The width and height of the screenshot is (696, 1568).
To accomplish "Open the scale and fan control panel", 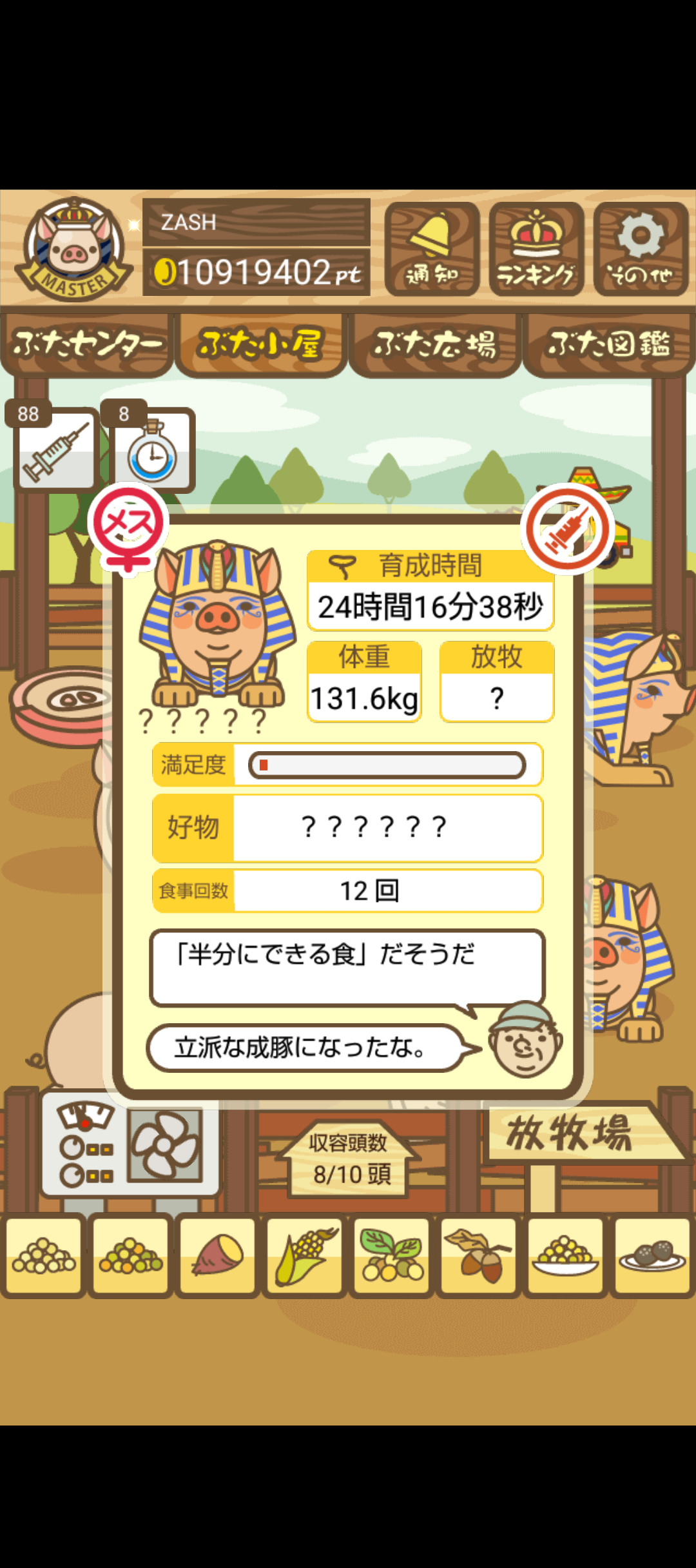I will pos(130,1146).
